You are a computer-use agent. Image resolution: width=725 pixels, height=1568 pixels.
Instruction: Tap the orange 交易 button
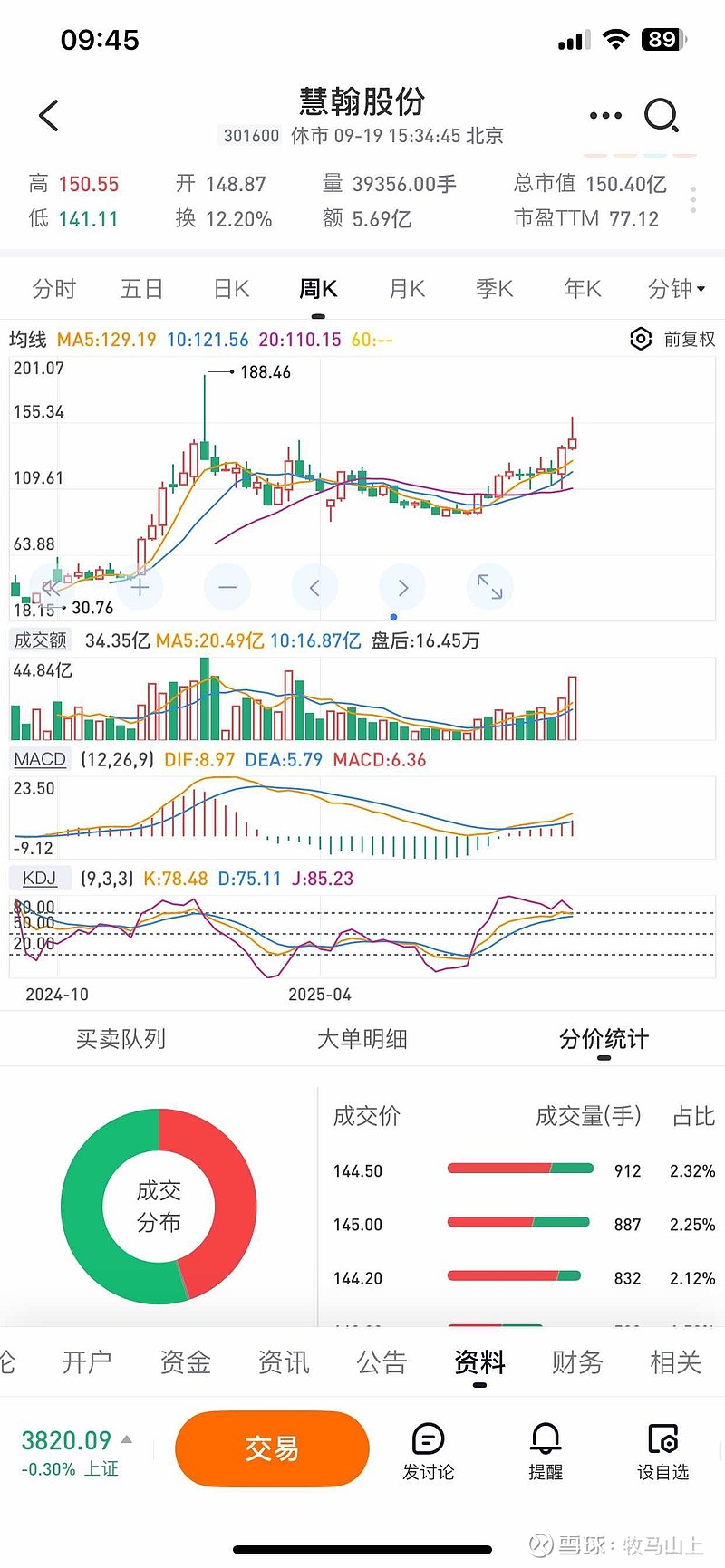click(x=272, y=1448)
